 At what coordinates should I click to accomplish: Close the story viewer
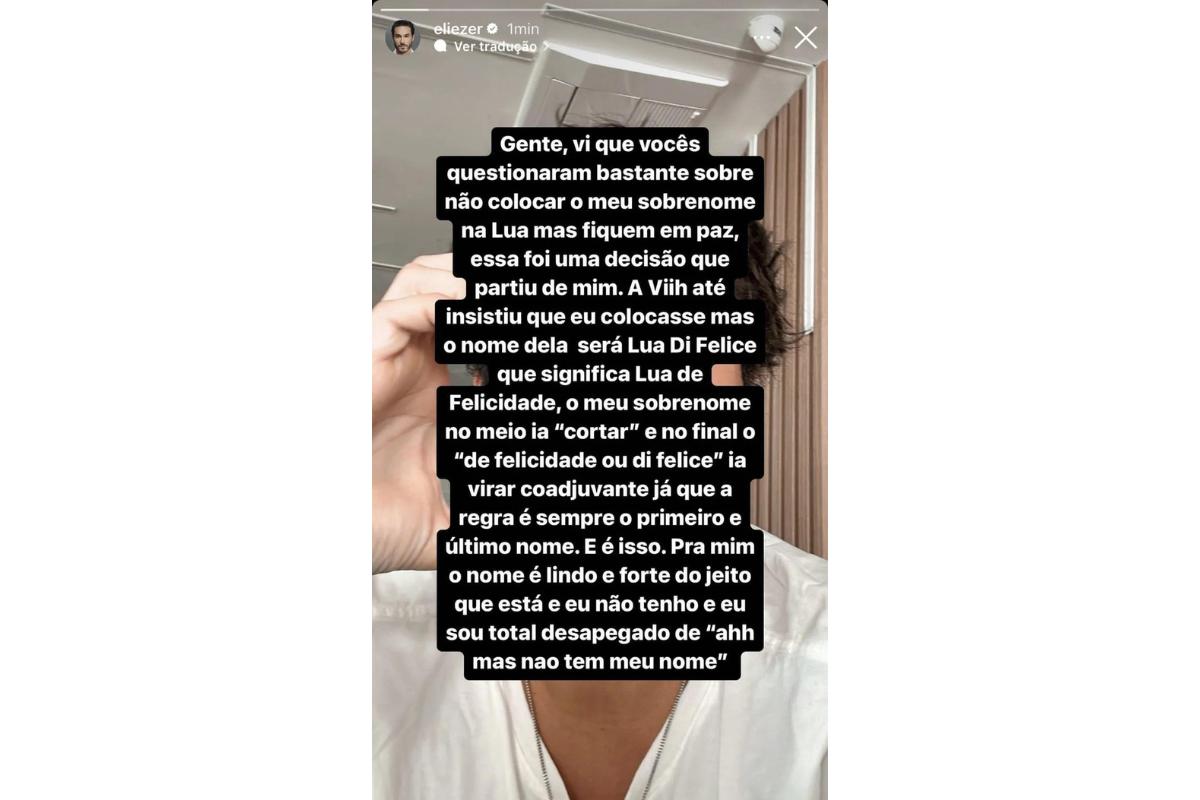click(805, 38)
